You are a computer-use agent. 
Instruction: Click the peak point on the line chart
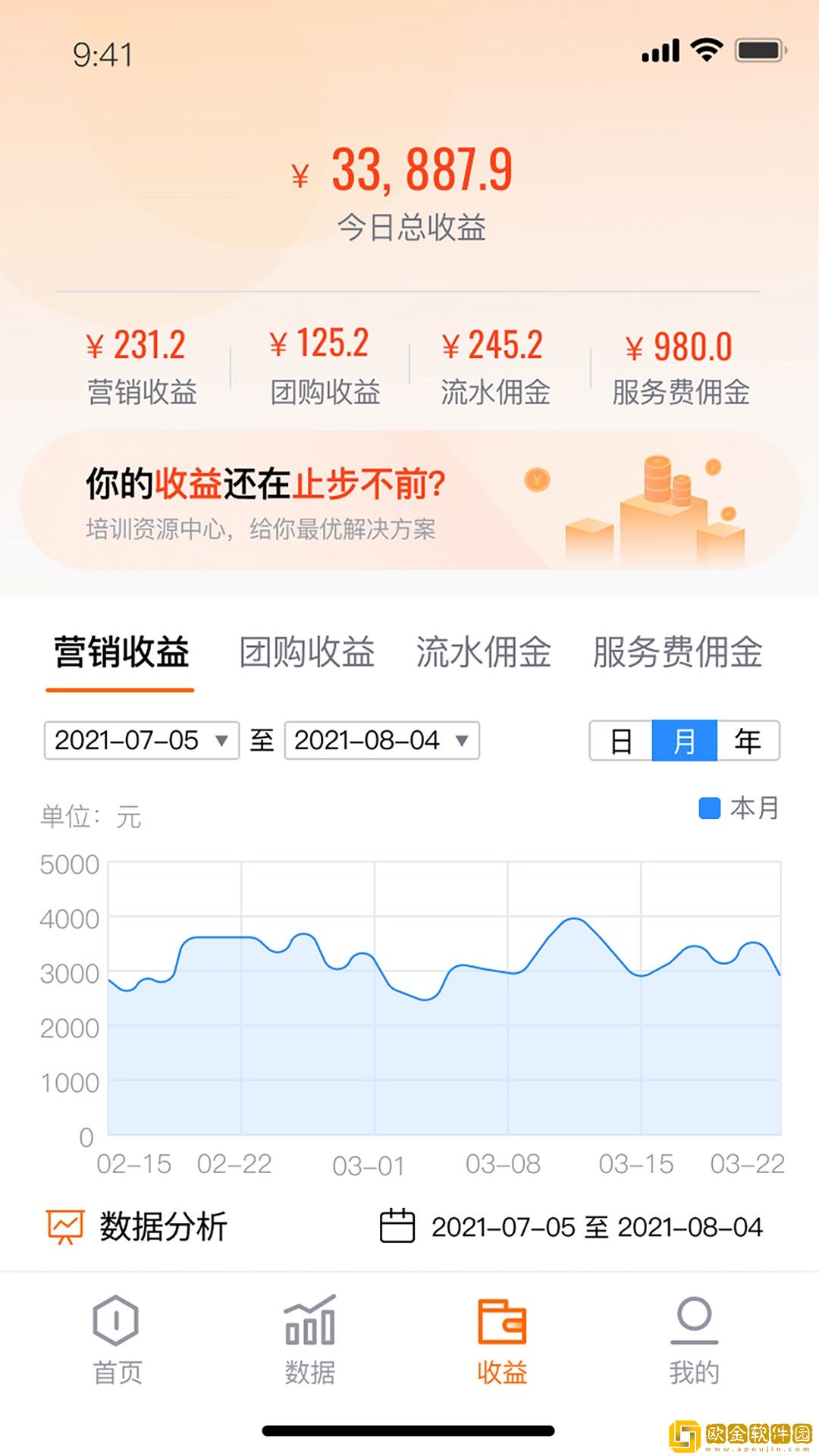(x=574, y=919)
